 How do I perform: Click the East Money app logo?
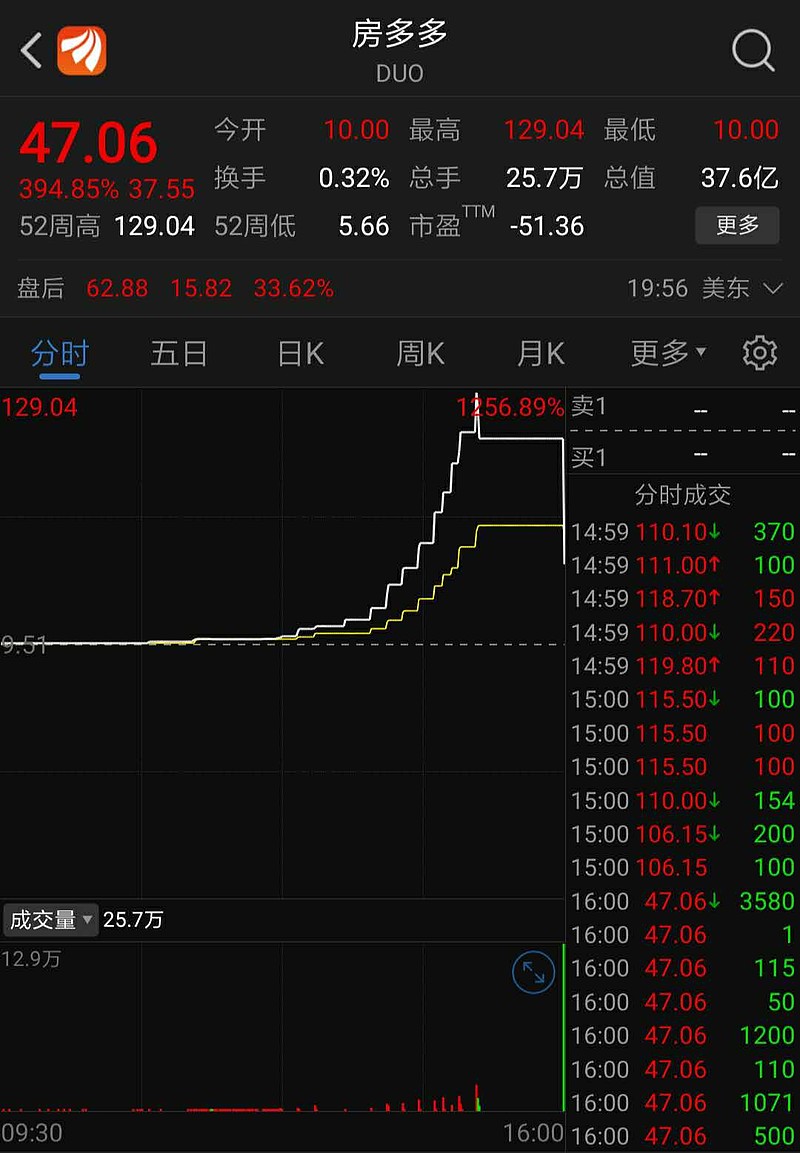pos(84,48)
